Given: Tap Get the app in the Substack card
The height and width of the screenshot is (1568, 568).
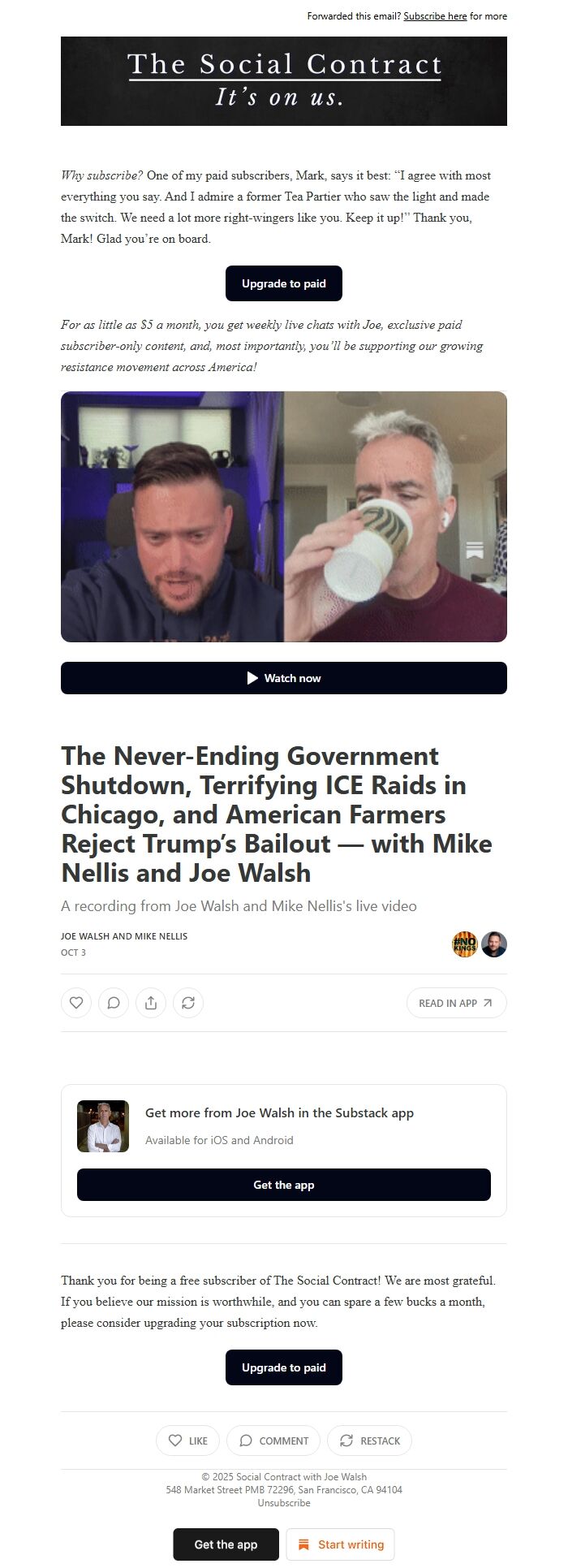Looking at the screenshot, I should (x=284, y=1185).
